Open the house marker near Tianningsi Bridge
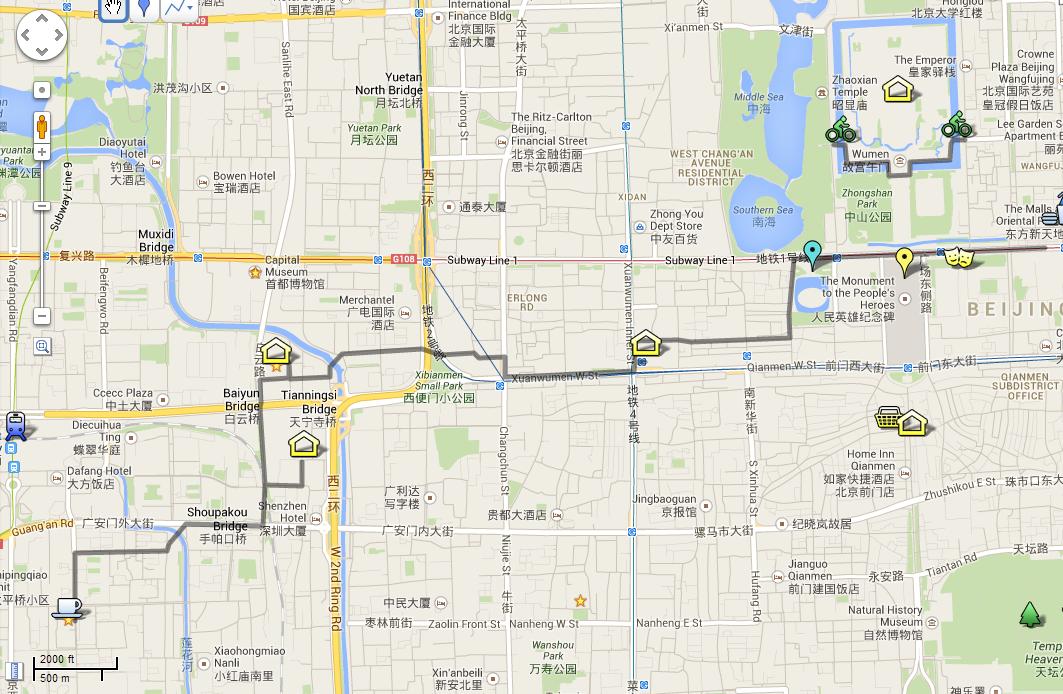The width and height of the screenshot is (1063, 694). click(x=304, y=443)
